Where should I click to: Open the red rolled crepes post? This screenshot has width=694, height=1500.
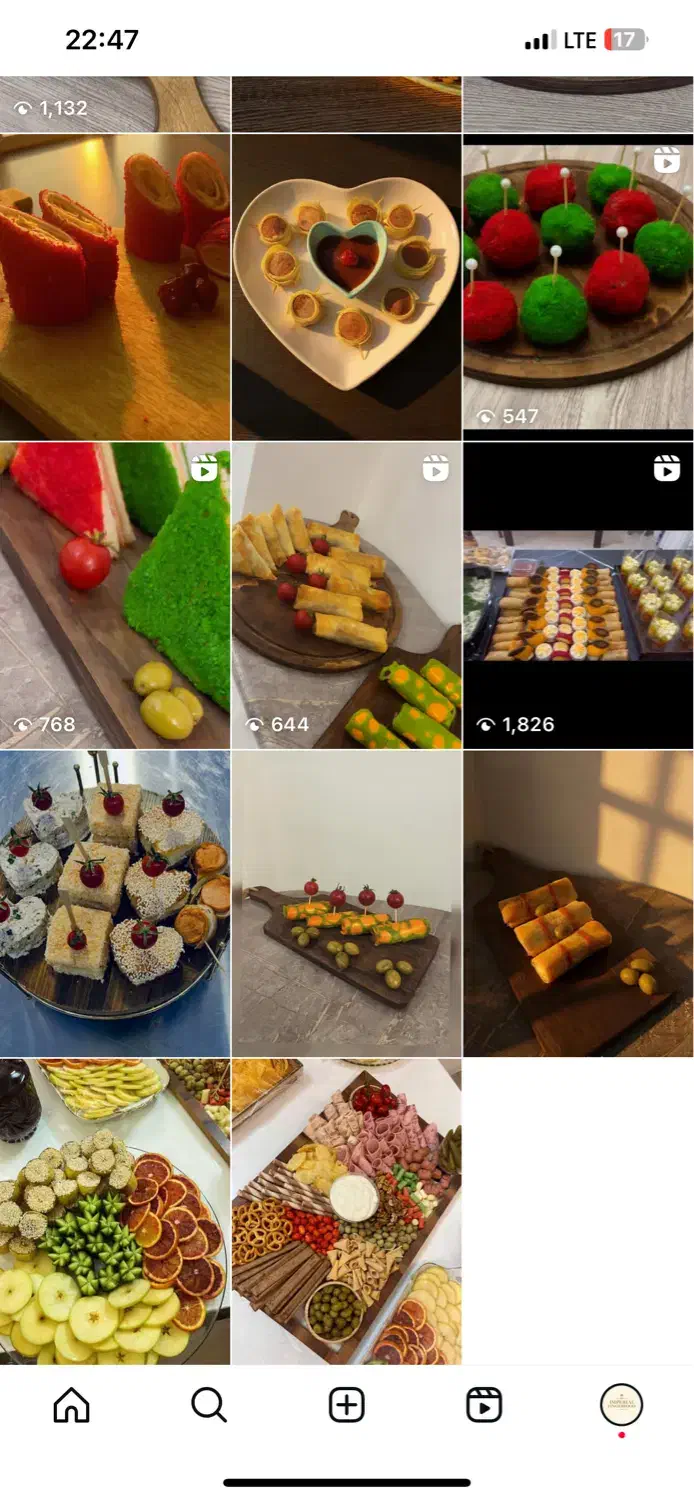pos(115,287)
